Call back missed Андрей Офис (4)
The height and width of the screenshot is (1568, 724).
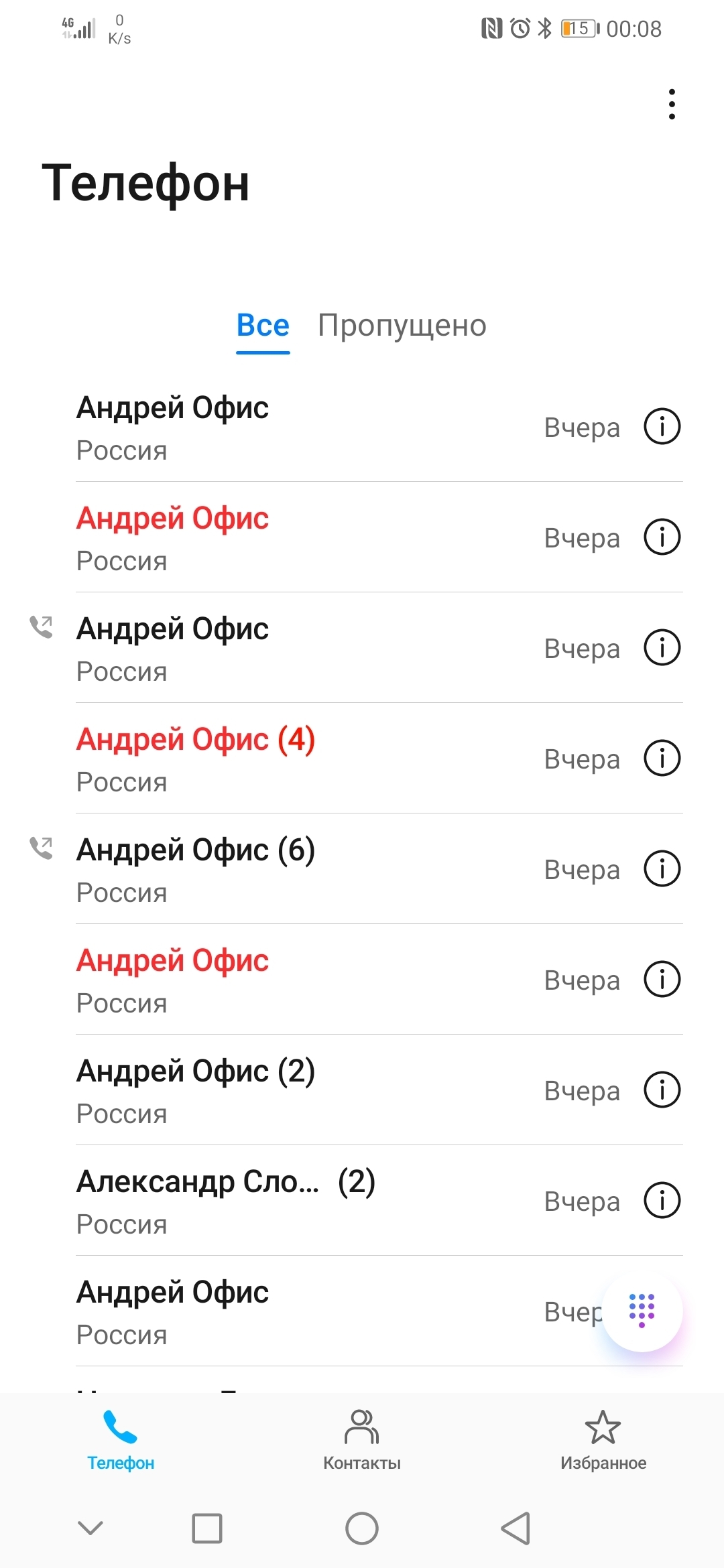[268, 759]
